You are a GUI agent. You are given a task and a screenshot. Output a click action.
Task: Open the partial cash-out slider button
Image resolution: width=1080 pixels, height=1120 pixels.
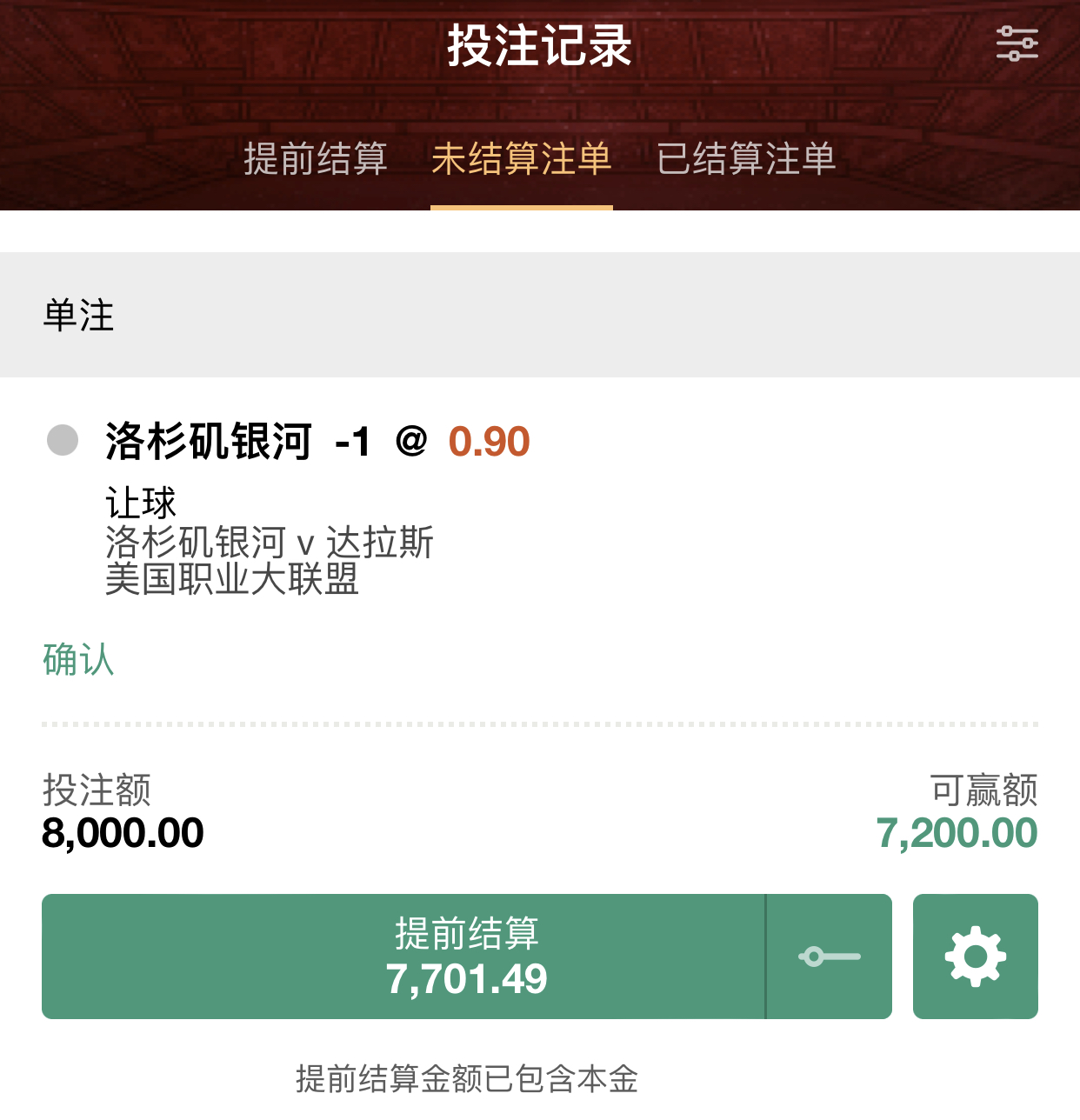[830, 957]
